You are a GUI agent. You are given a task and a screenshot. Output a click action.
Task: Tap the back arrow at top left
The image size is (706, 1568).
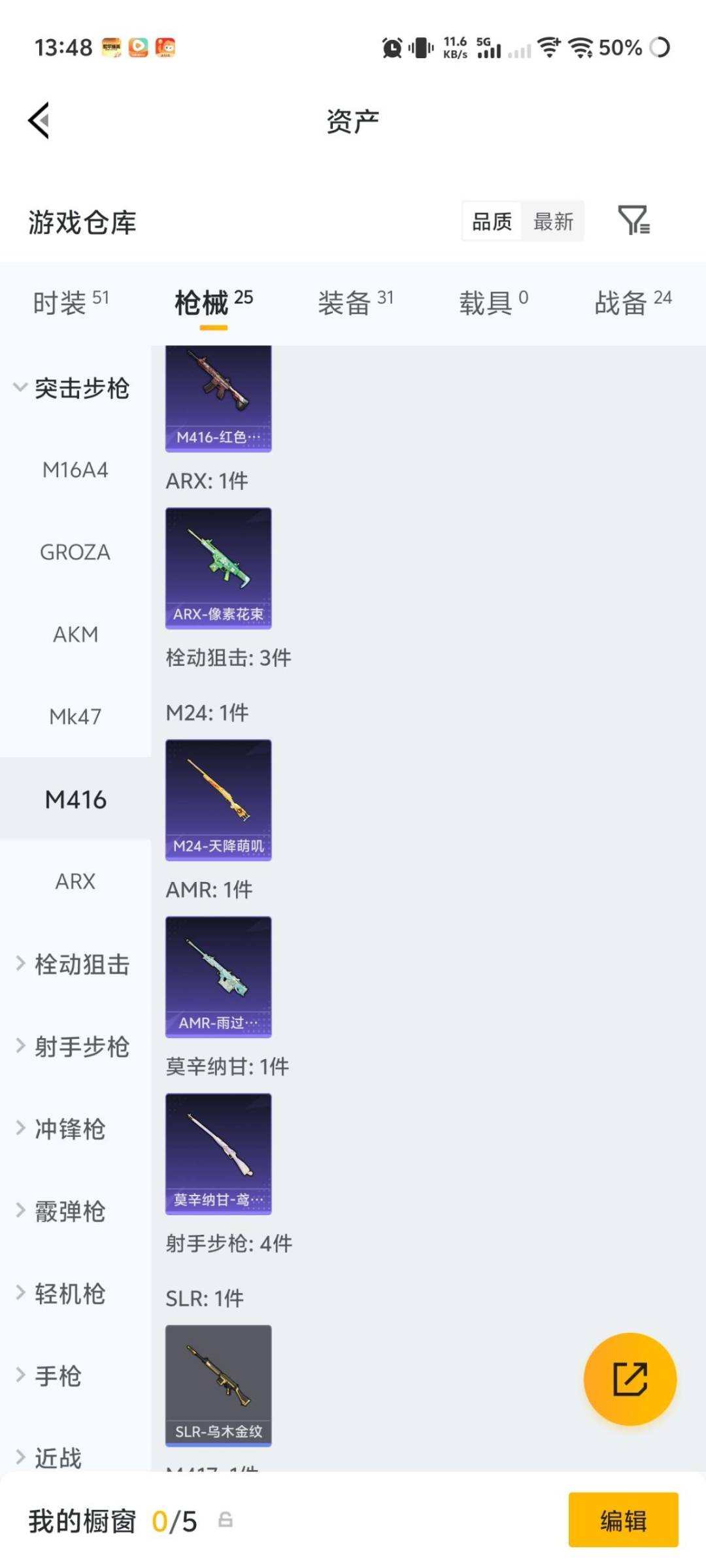(x=37, y=121)
